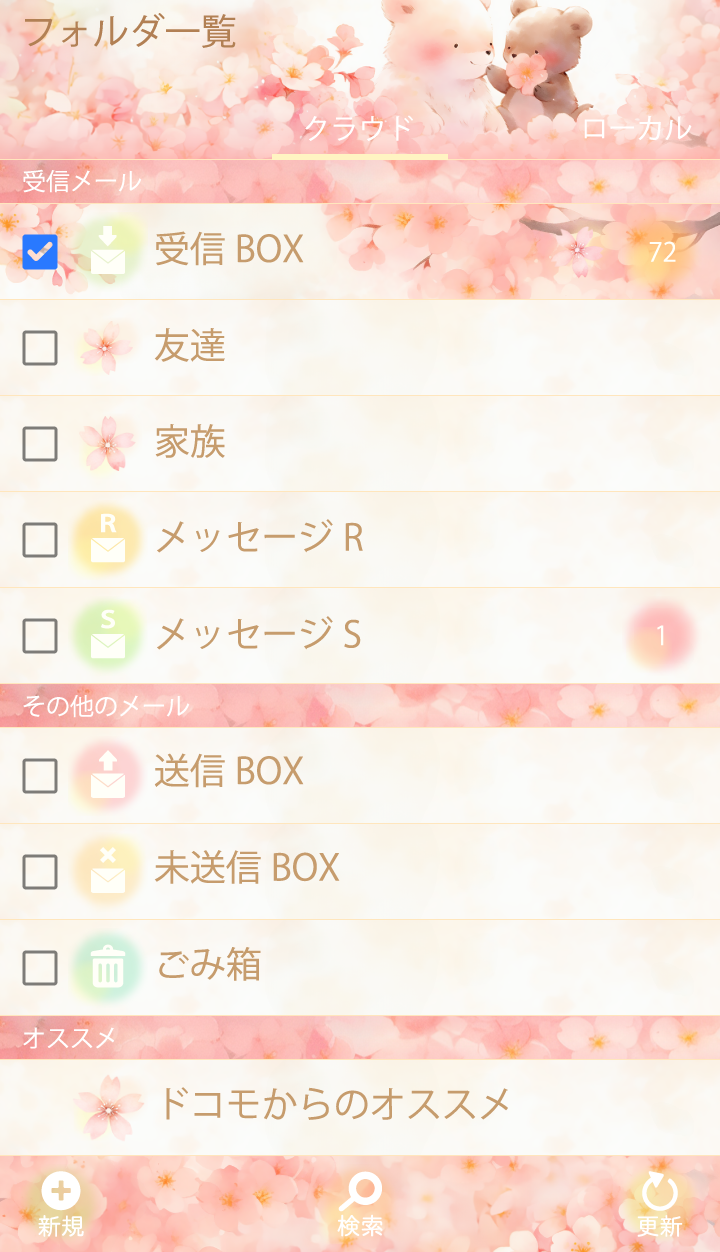Compose a new mail with 新規

pos(61,1205)
